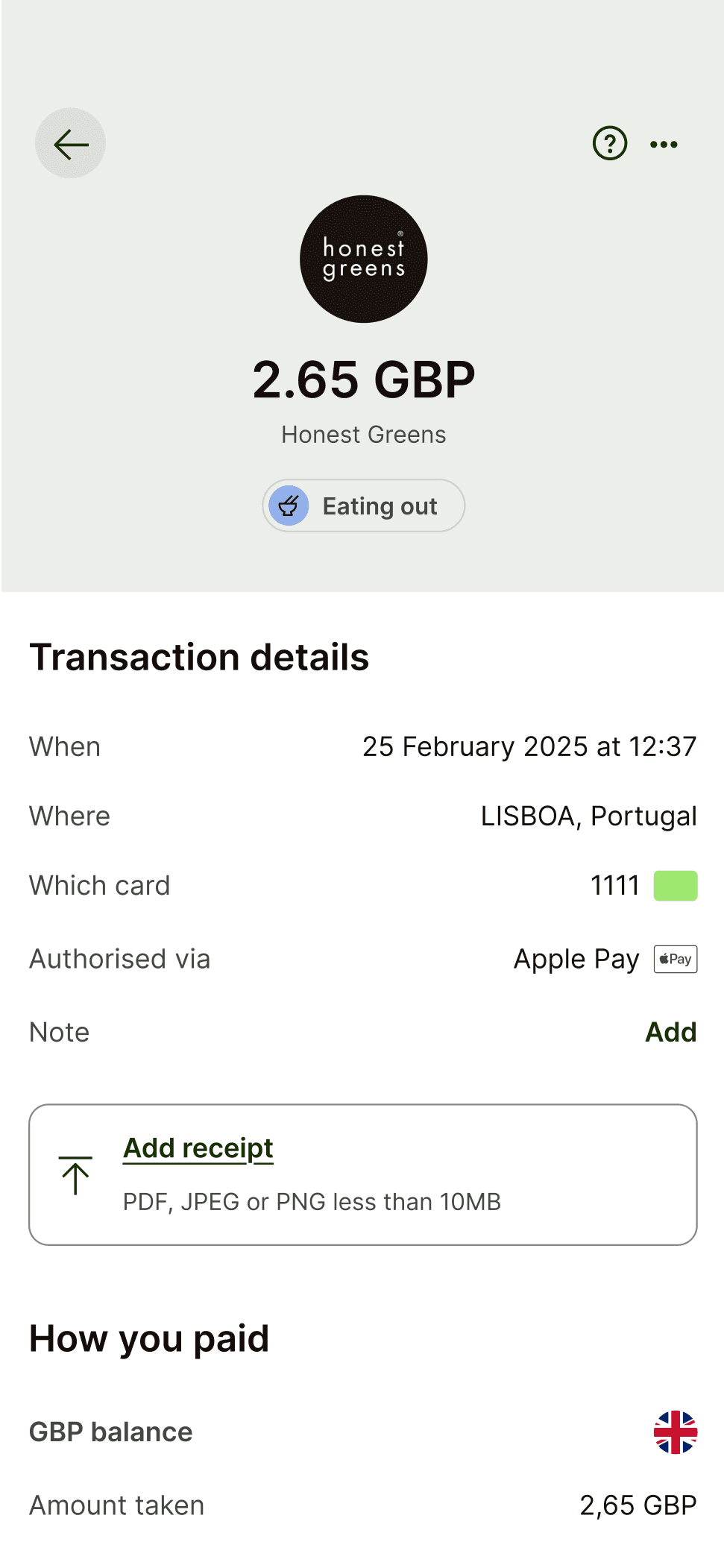Change the Eating out category chip
This screenshot has height=1568, width=724.
tap(363, 506)
